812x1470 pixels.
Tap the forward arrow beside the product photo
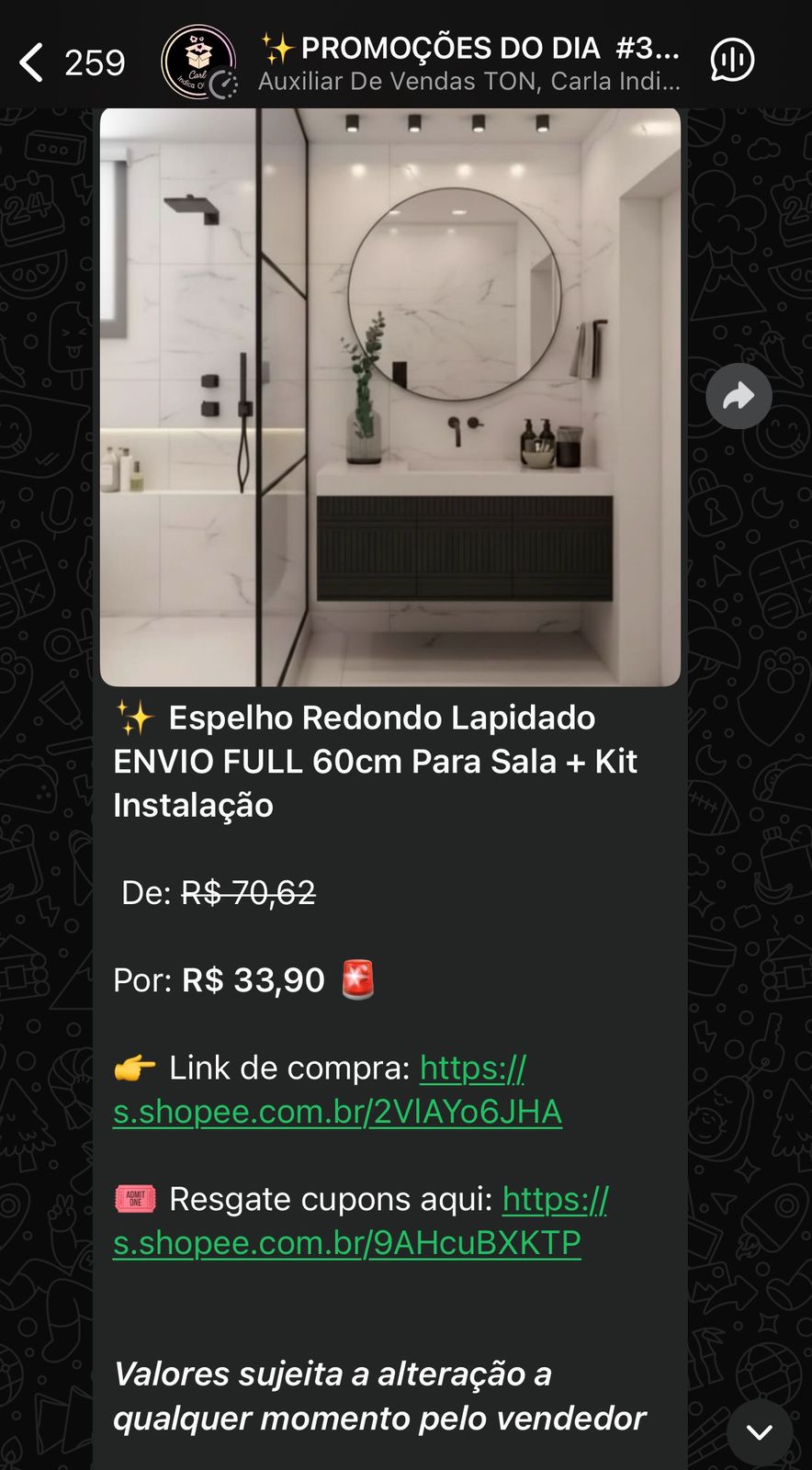pos(739,396)
